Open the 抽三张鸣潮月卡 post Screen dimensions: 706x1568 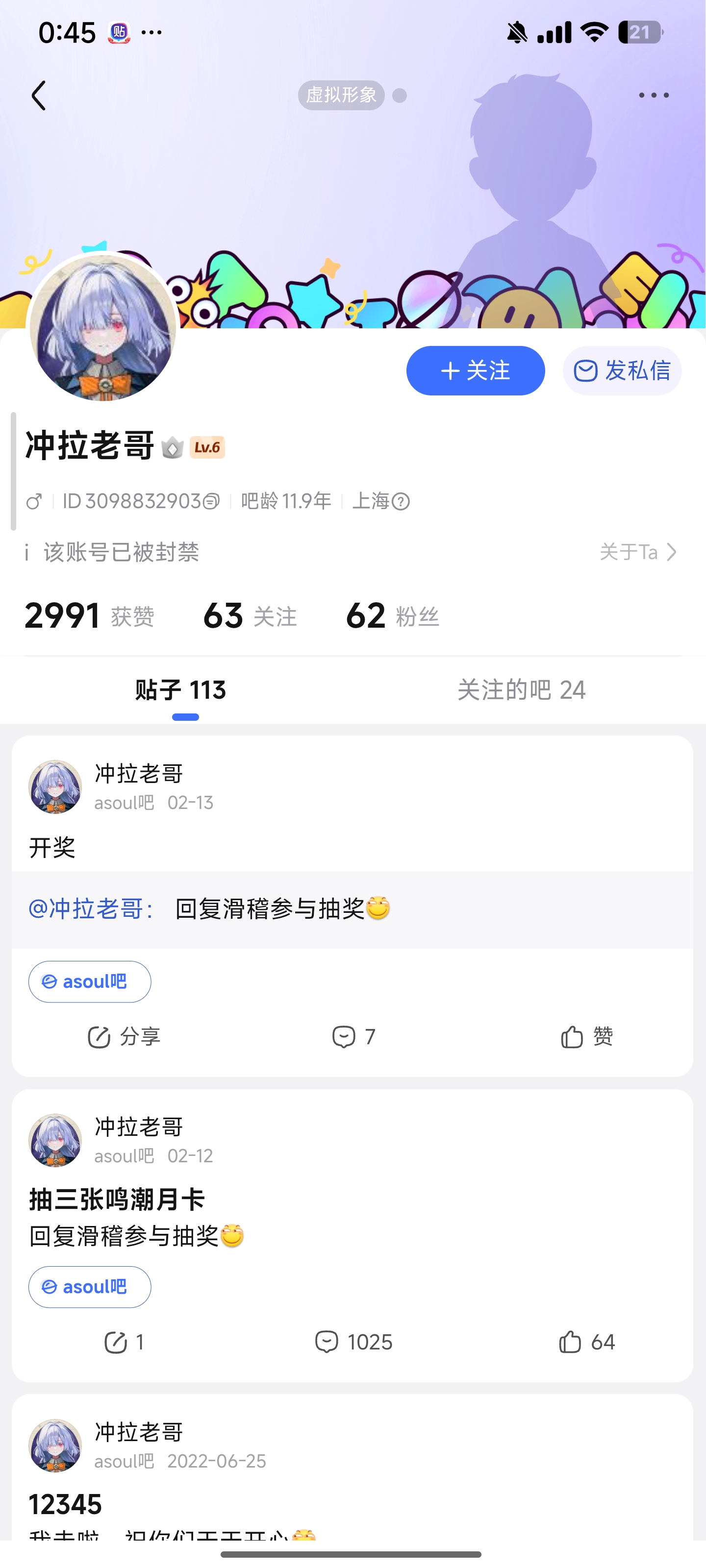(117, 1199)
